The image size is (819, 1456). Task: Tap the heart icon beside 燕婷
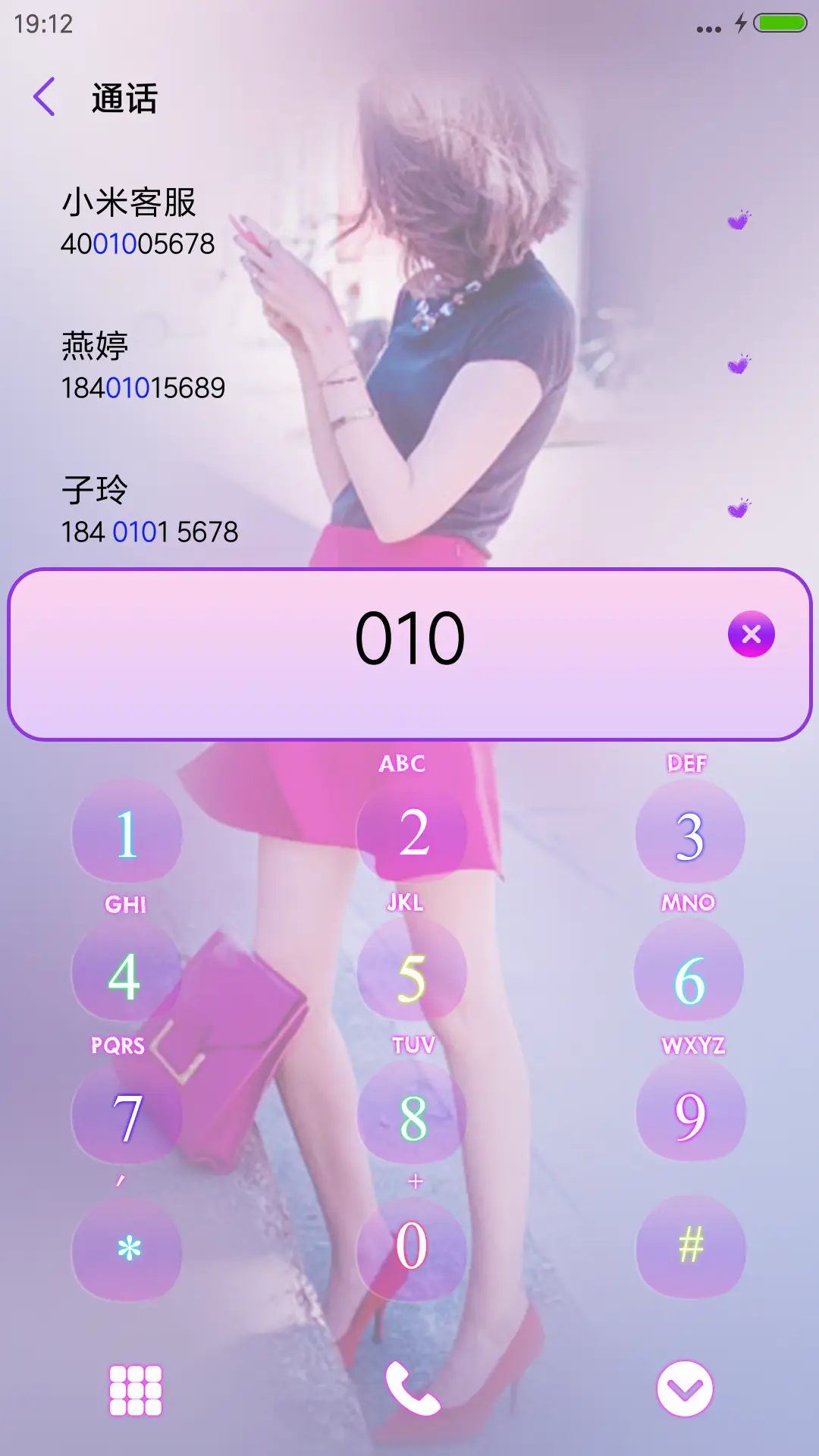click(x=738, y=366)
